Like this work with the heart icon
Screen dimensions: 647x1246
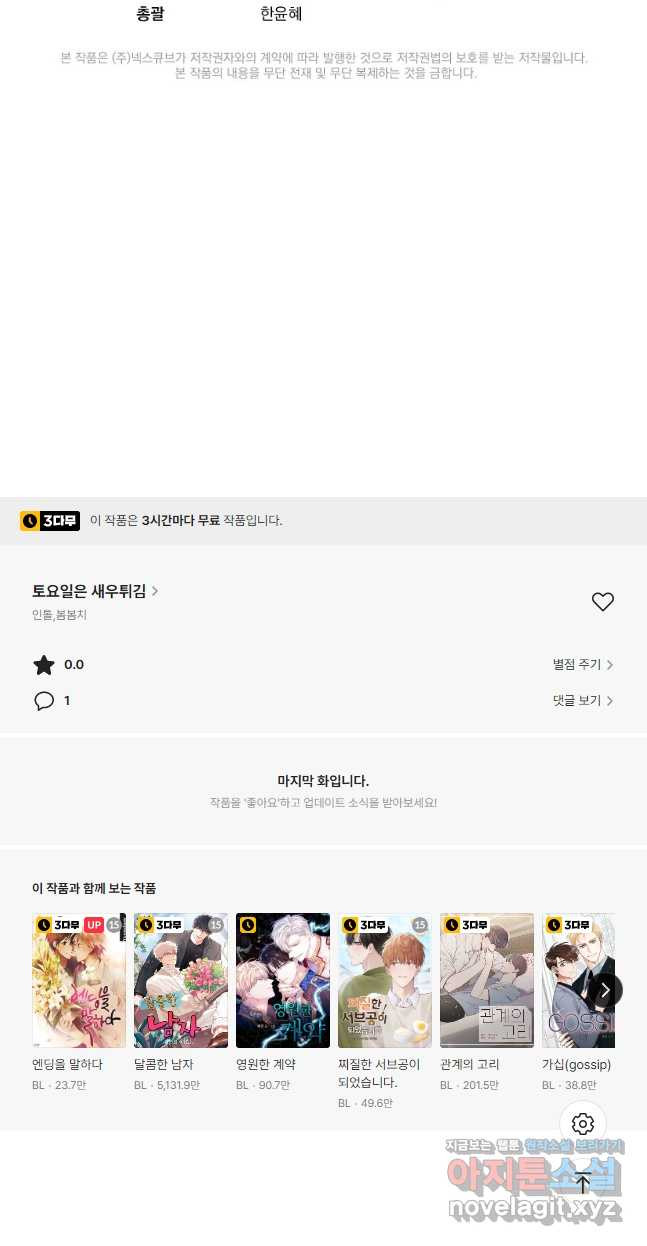[x=602, y=601]
